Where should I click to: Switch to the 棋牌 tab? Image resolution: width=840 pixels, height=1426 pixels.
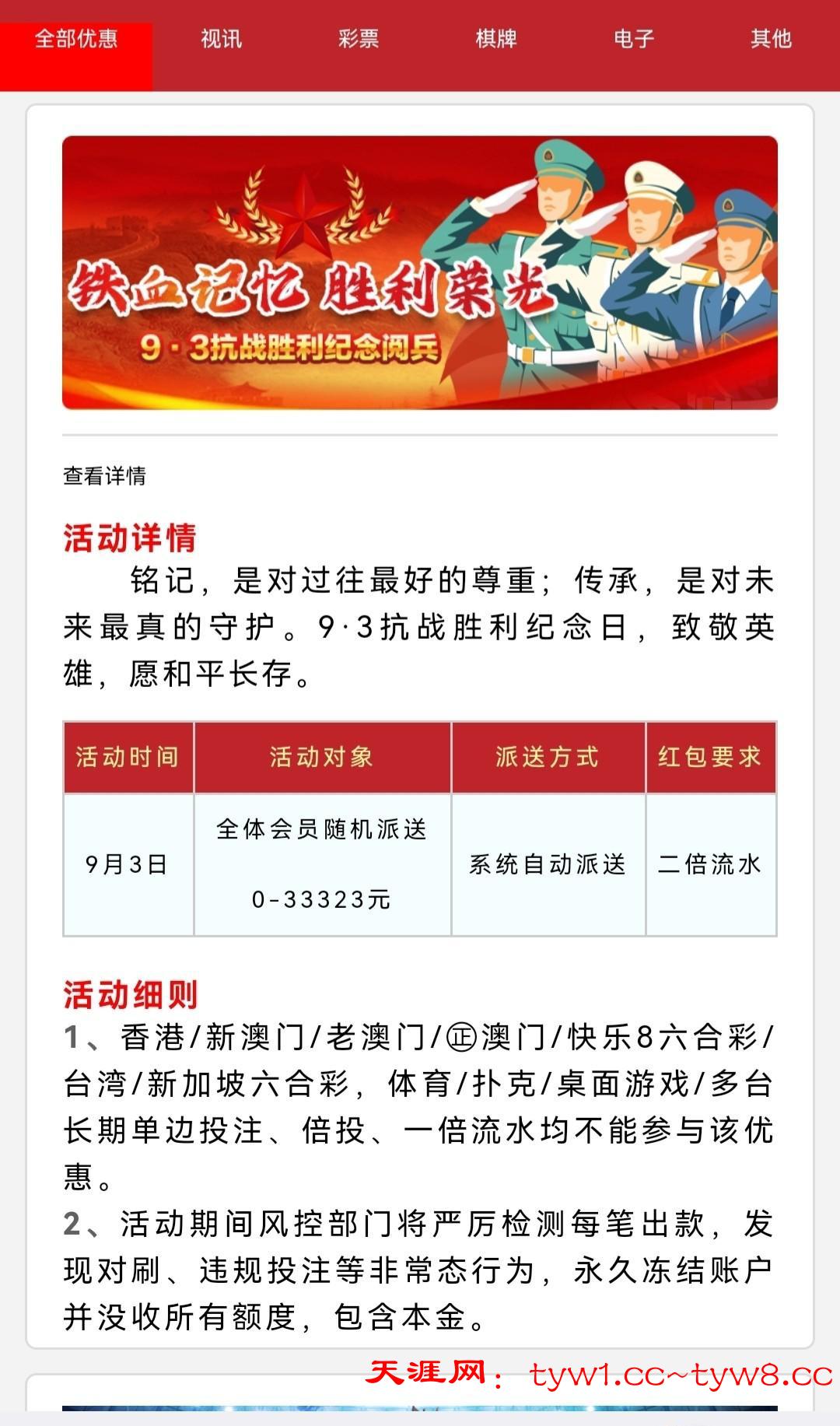tap(496, 39)
